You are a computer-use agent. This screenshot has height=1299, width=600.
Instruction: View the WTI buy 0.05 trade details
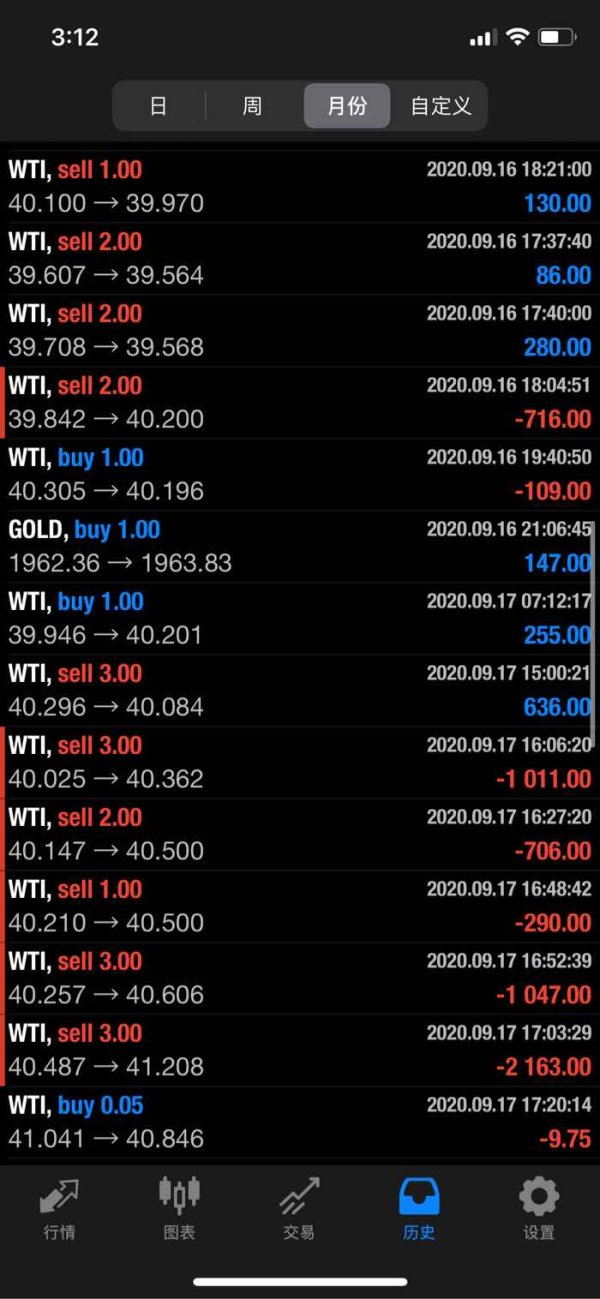click(x=300, y=1122)
